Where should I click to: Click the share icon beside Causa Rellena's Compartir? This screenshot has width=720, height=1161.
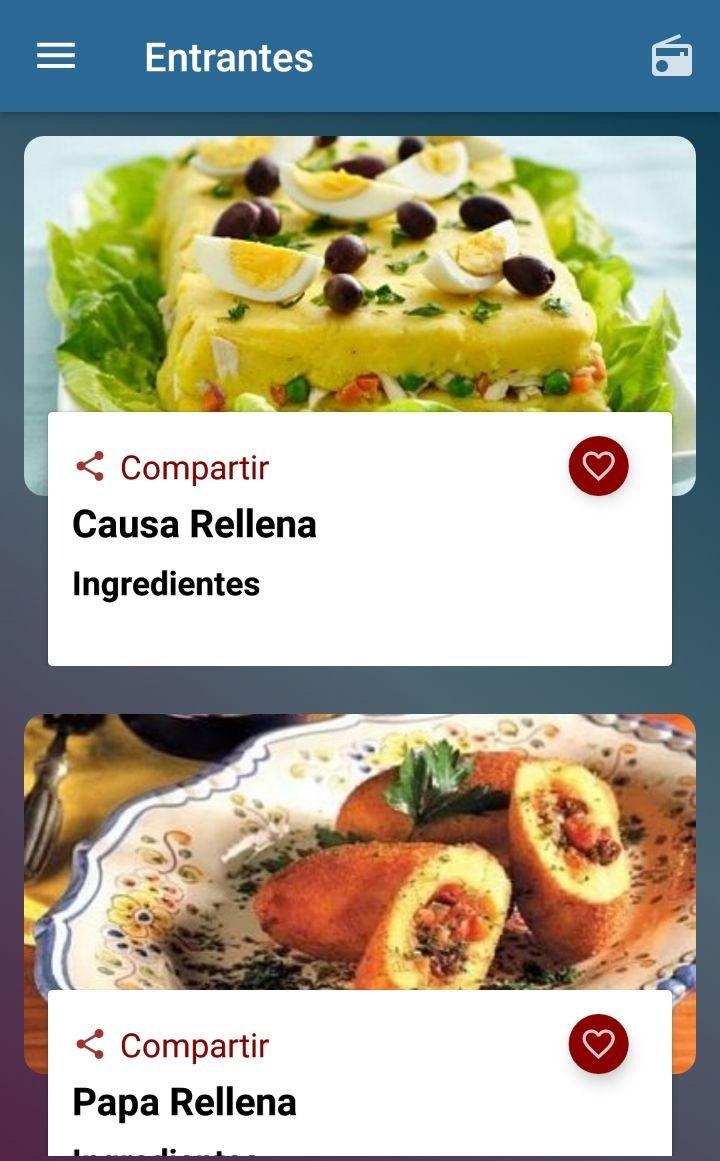click(x=89, y=465)
